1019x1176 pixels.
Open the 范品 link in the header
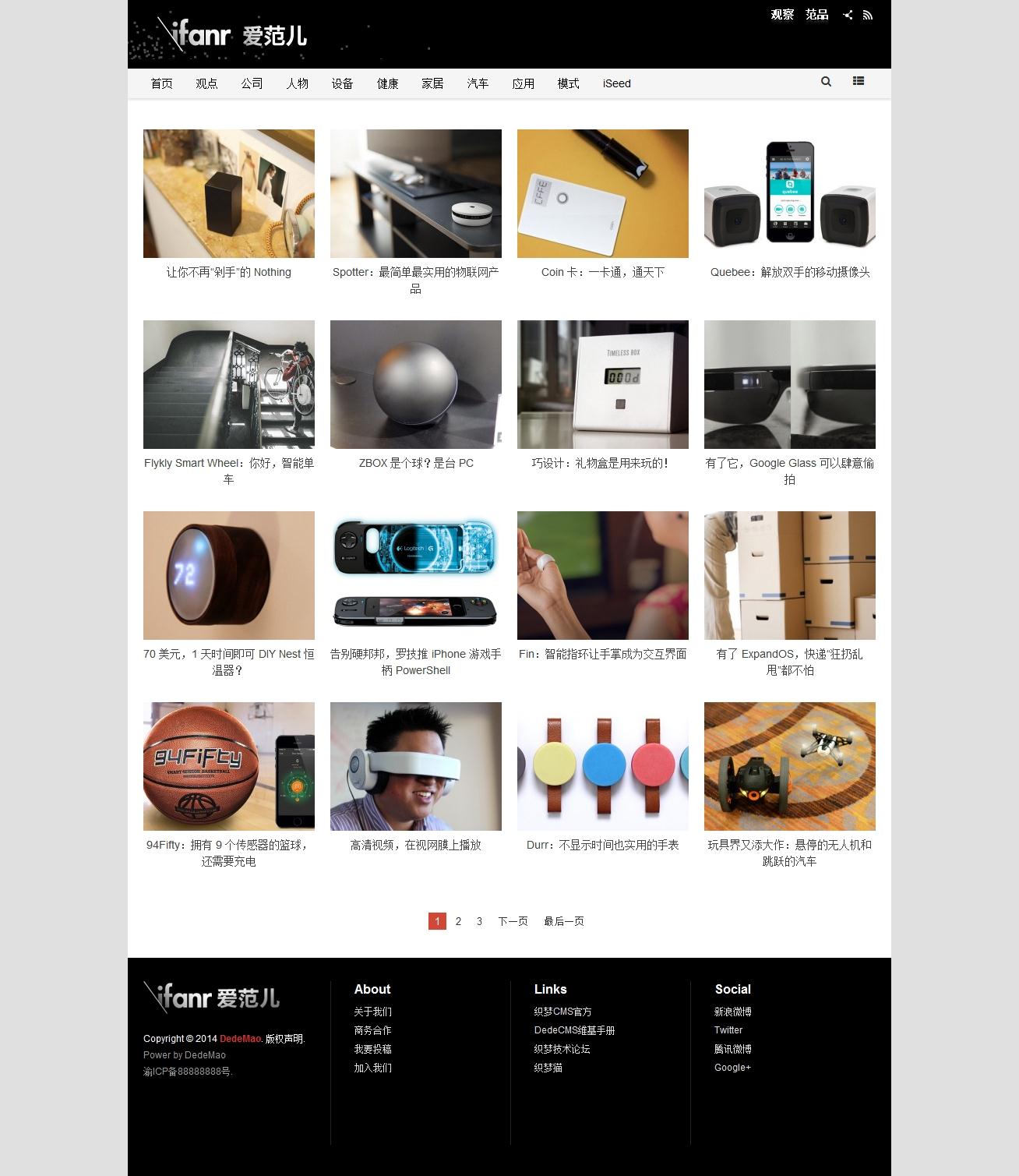coord(816,14)
